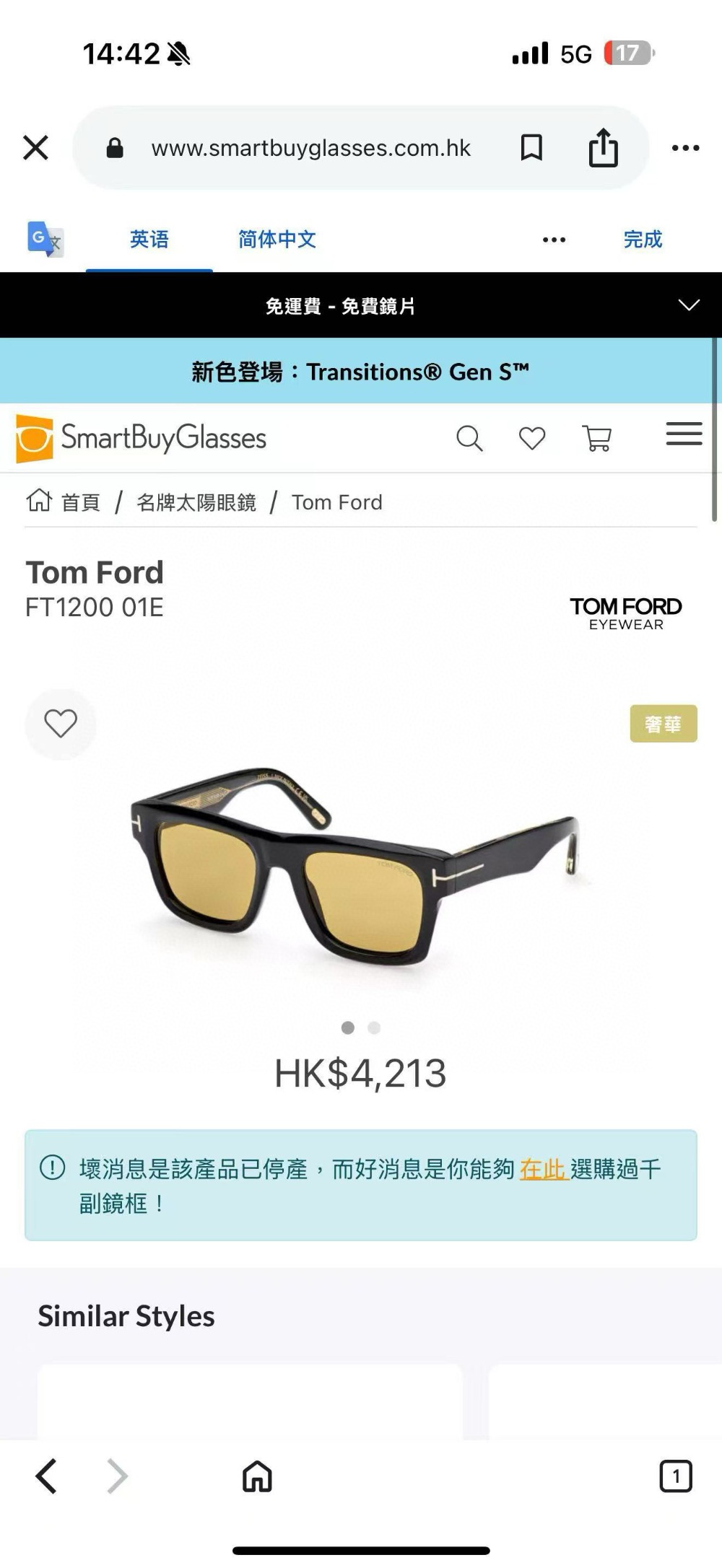The height and width of the screenshot is (1568, 722).
Task: Bookmark this page in the browser
Action: click(531, 148)
